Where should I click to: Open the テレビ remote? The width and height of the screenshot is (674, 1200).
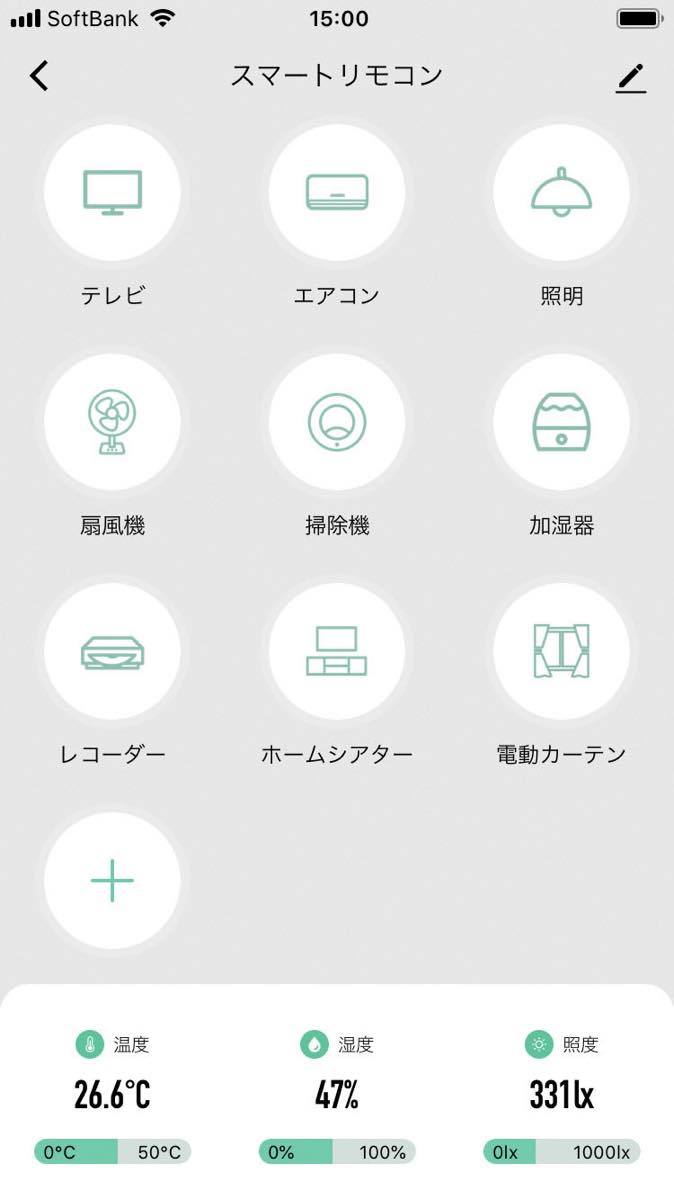tap(113, 192)
